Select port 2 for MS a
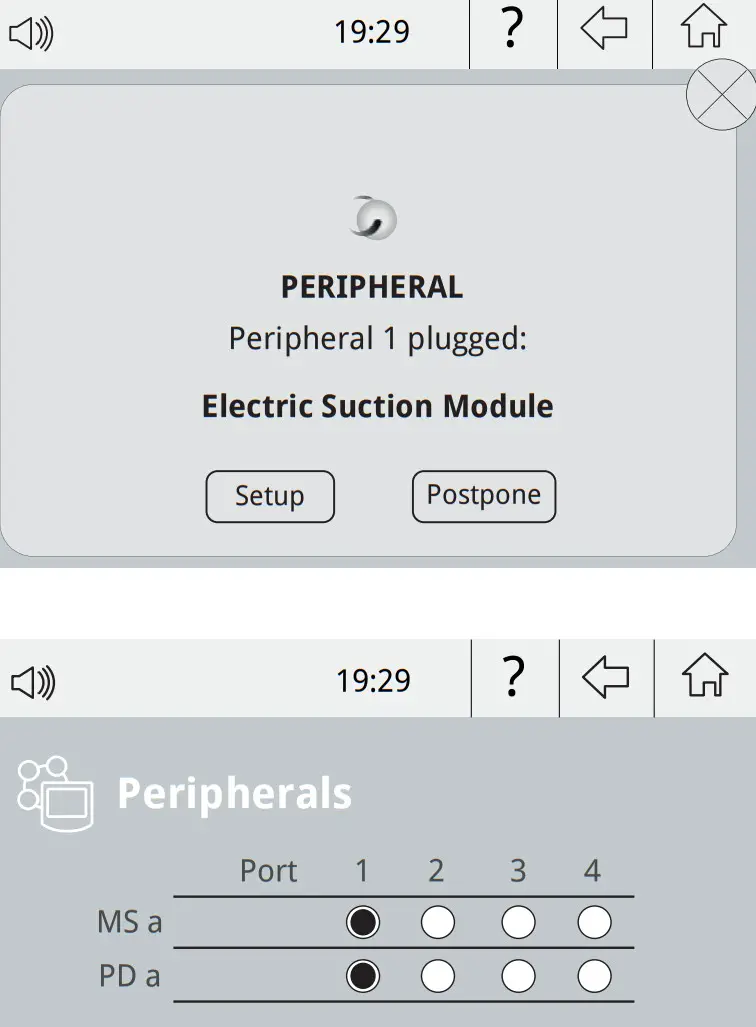 pos(437,922)
